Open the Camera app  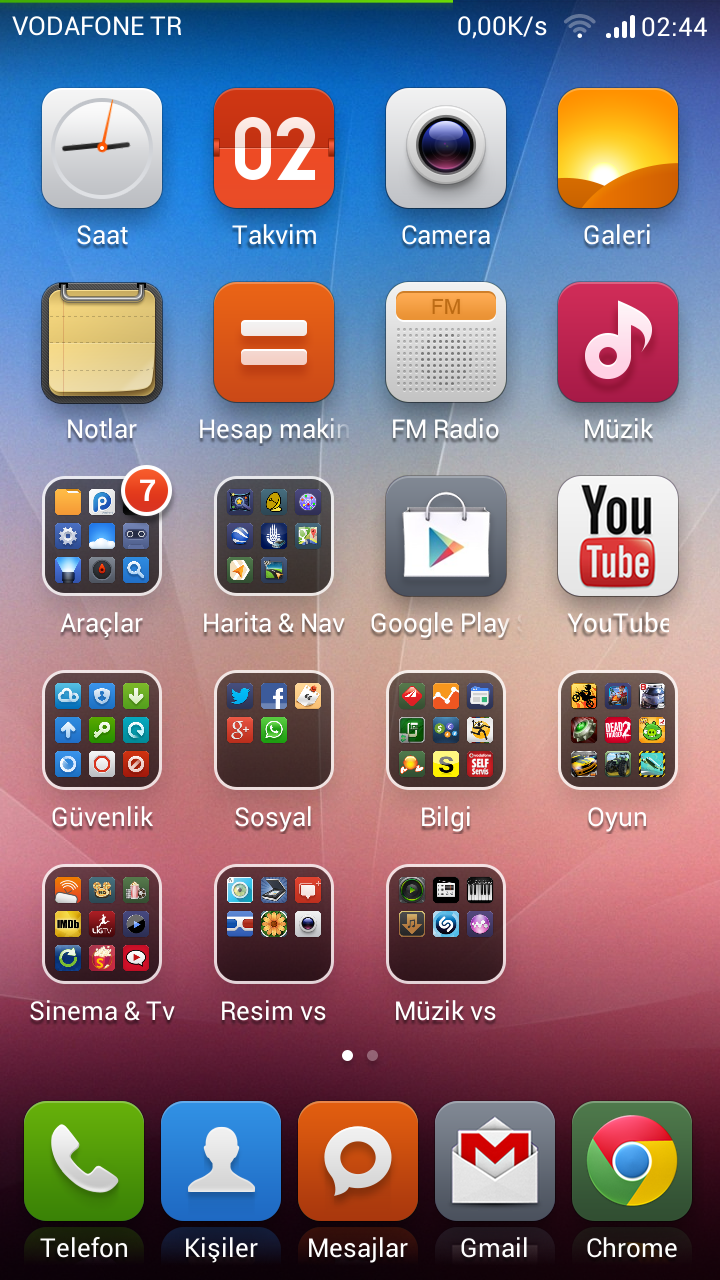coord(446,148)
